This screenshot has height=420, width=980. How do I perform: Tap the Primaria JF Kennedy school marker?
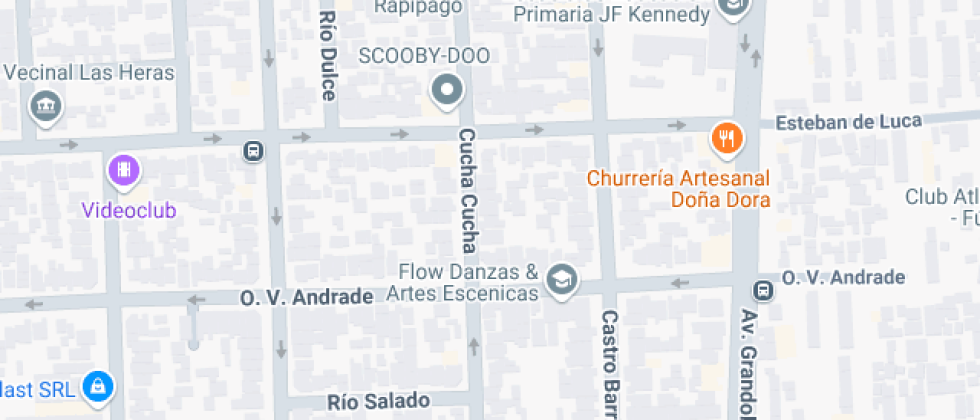(733, 9)
